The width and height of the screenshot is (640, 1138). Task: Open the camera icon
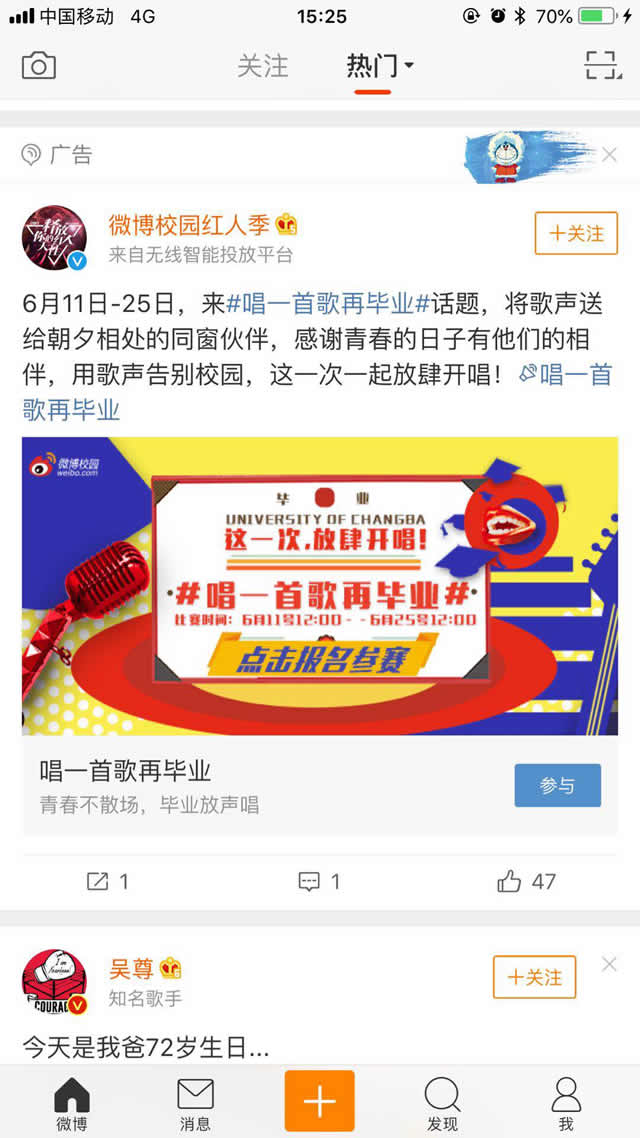39,66
